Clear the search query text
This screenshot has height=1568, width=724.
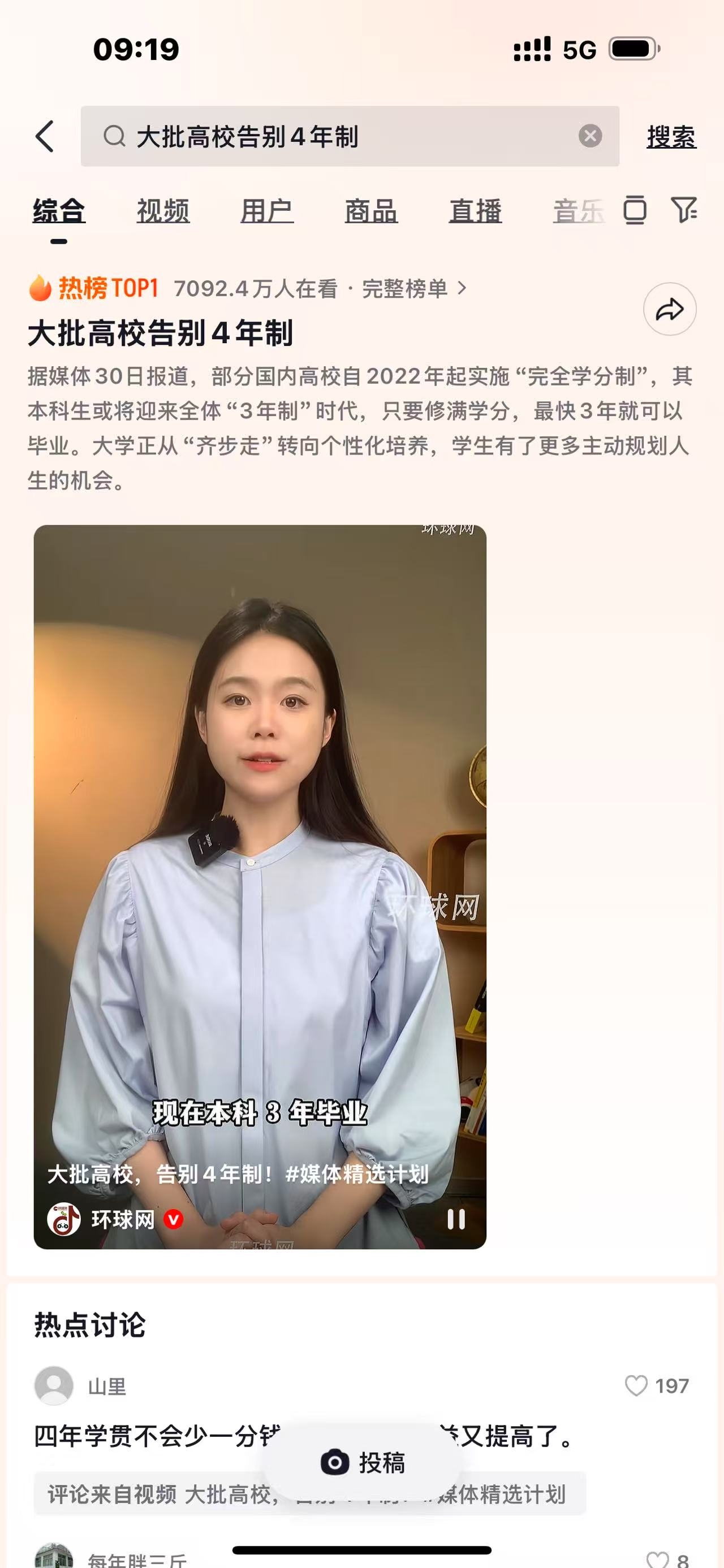(589, 136)
